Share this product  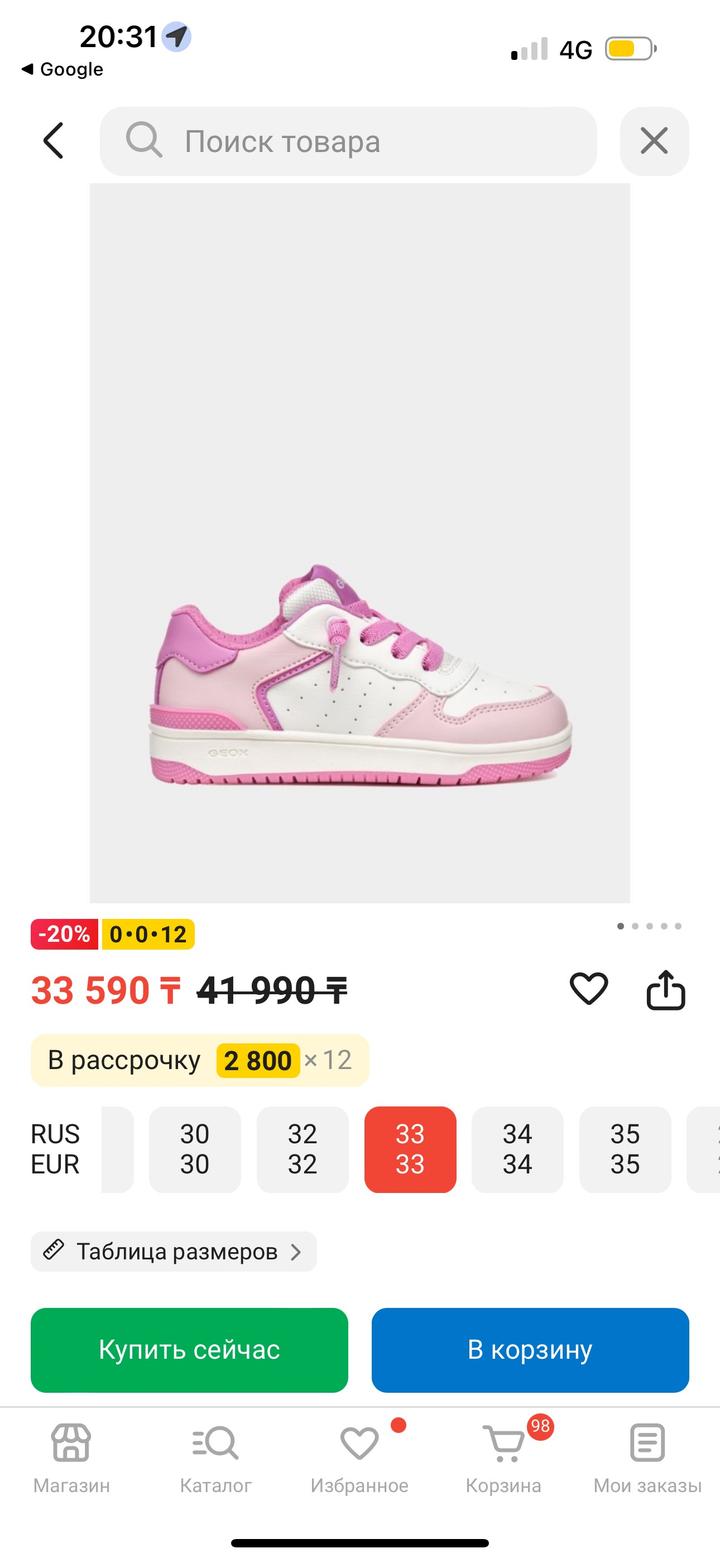[666, 990]
